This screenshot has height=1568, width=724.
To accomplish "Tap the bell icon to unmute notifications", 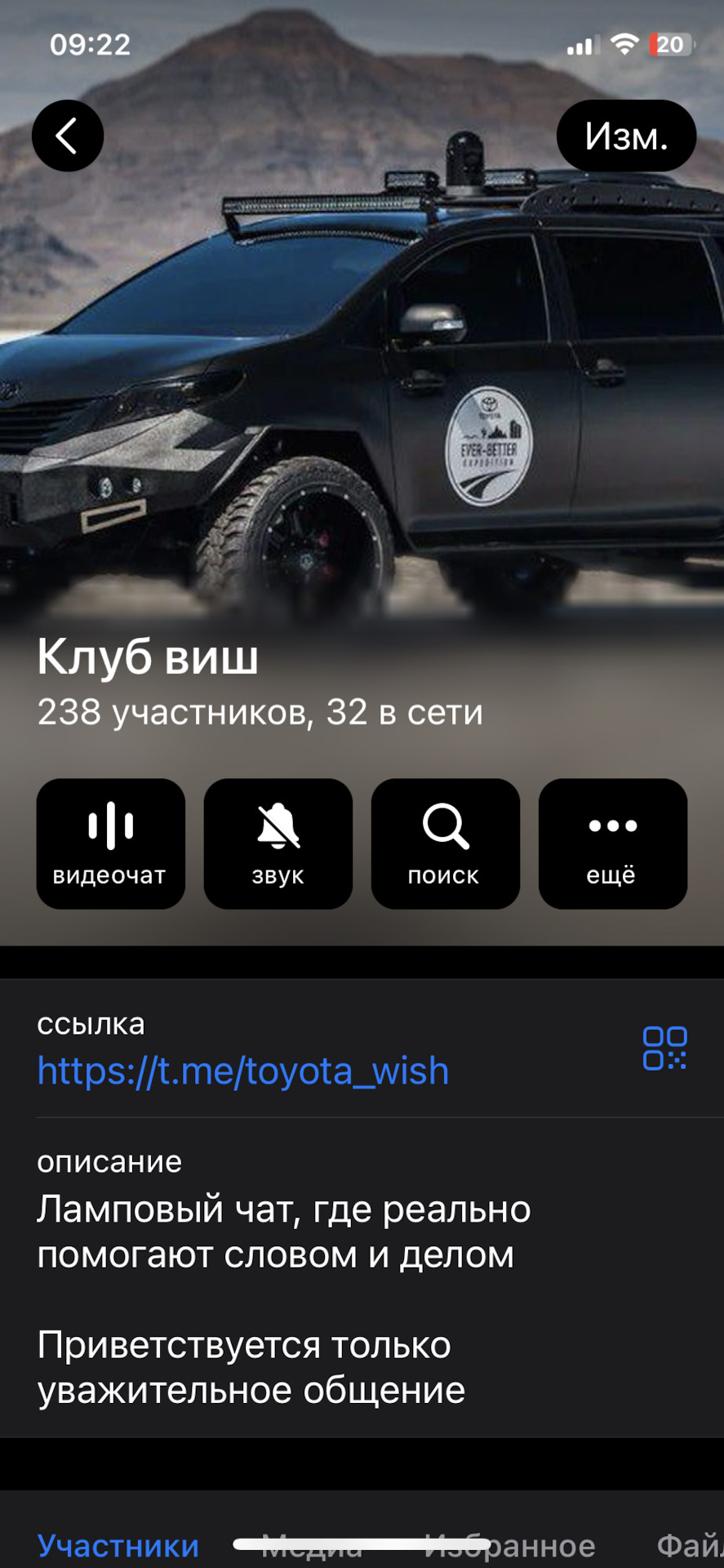I will tap(278, 825).
